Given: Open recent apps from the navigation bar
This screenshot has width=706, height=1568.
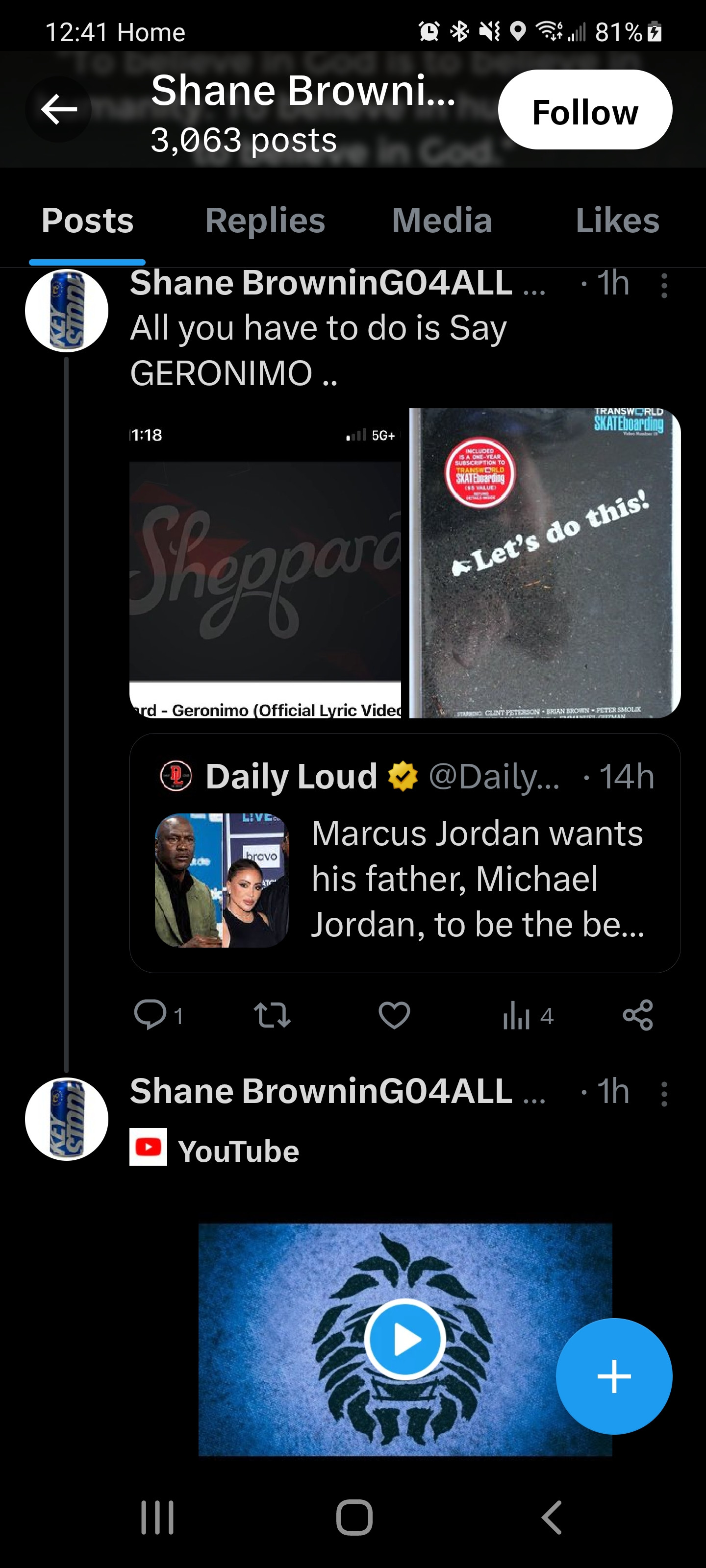Looking at the screenshot, I should tap(158, 1518).
